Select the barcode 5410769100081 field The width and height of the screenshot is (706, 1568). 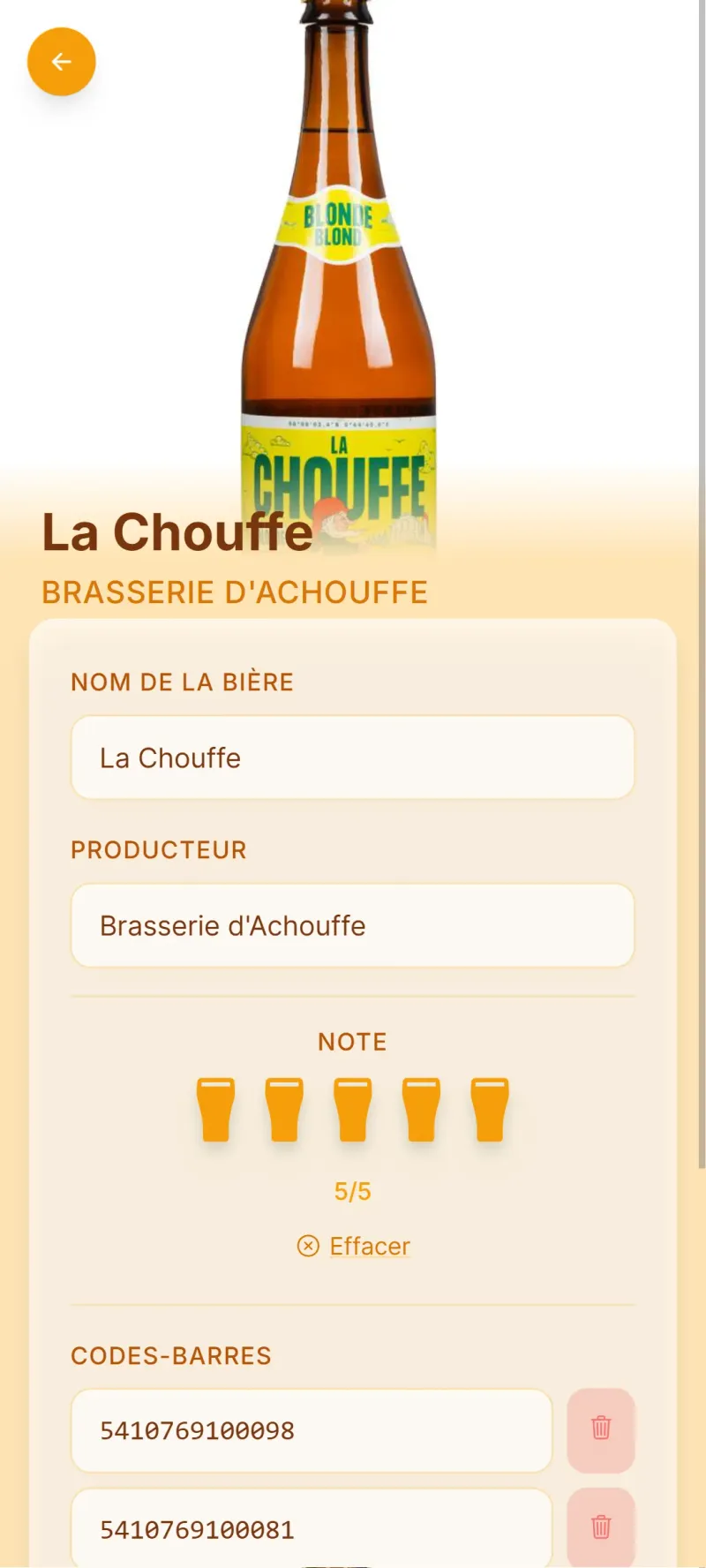coord(310,1529)
